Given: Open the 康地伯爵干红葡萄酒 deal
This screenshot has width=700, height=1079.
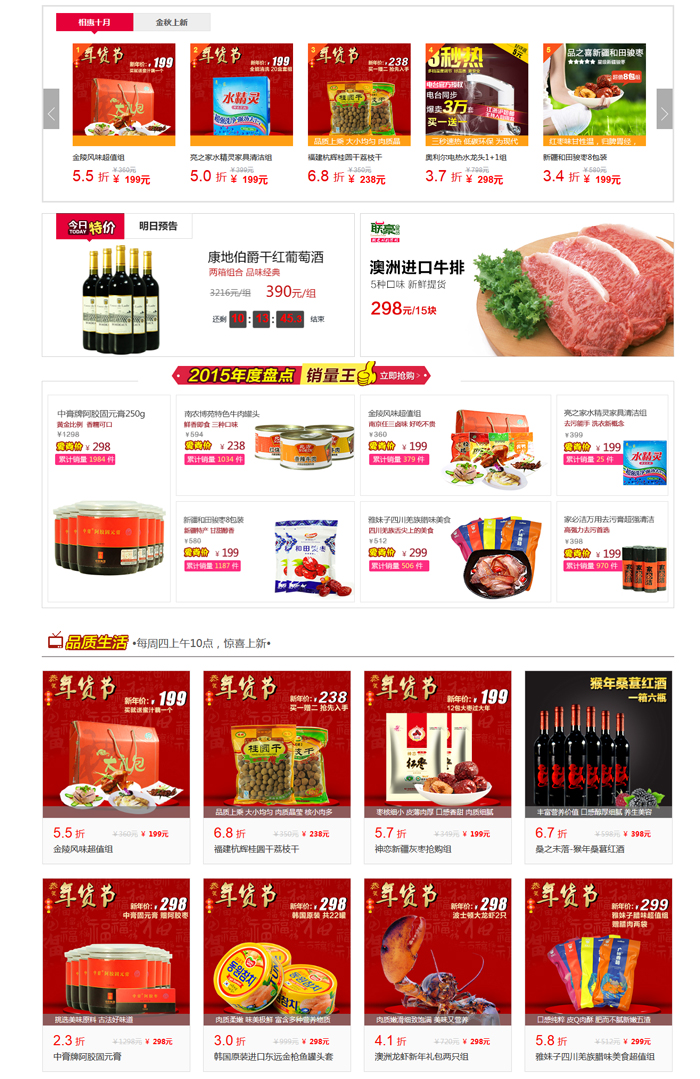Looking at the screenshot, I should (x=265, y=258).
